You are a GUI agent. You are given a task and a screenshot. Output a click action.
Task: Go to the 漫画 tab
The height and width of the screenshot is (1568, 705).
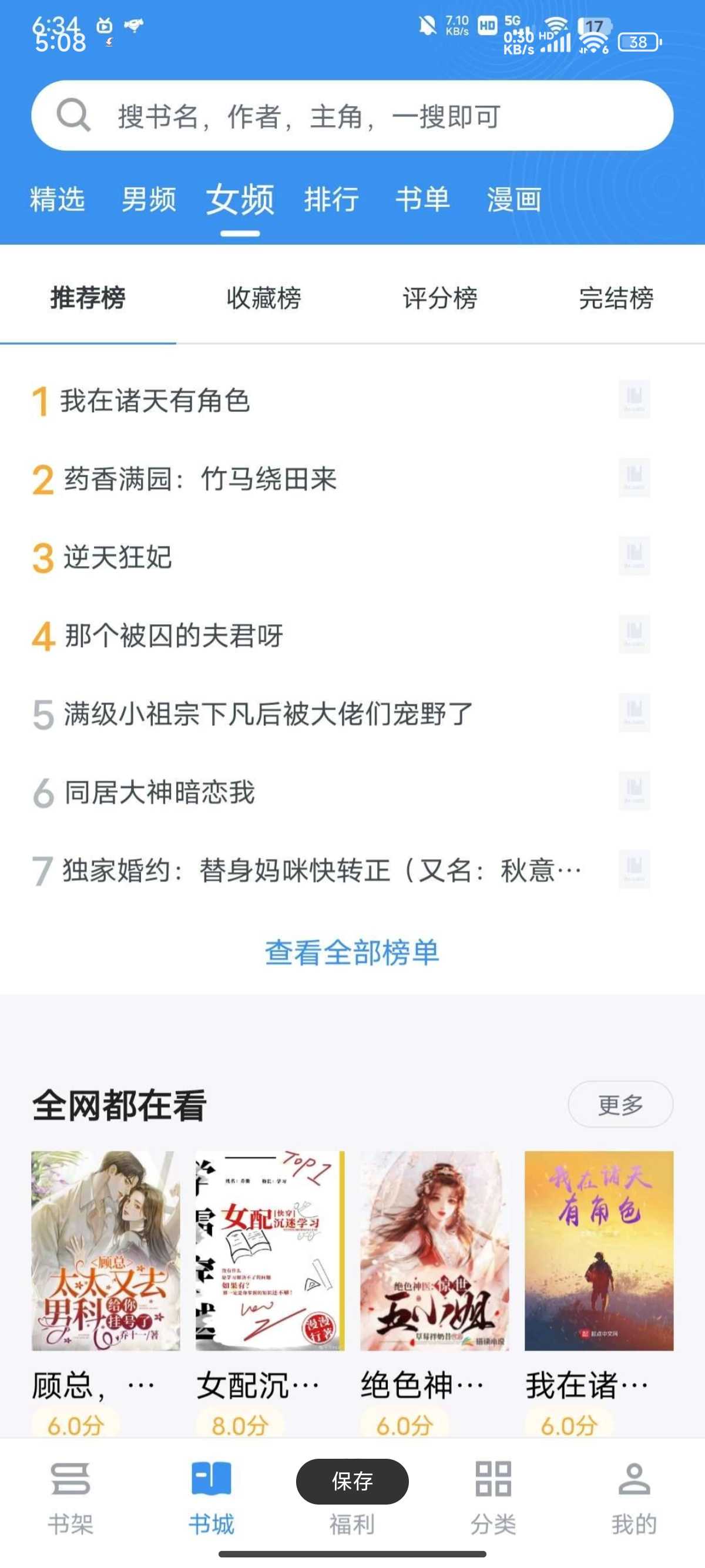(x=514, y=200)
